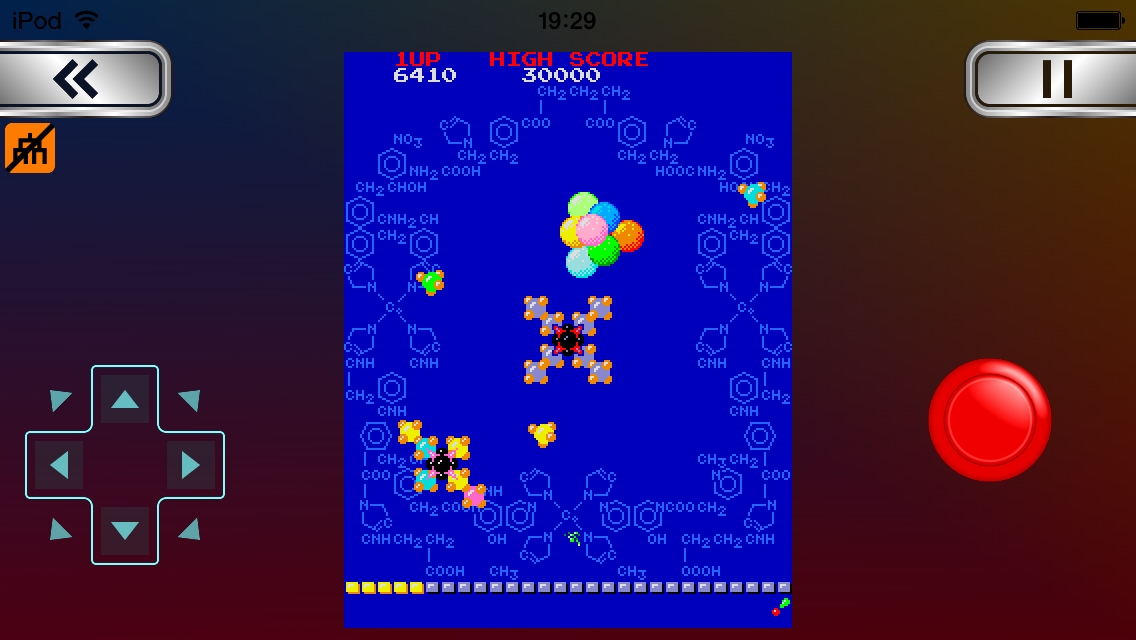
Task: Tap the down-left diagonal arrow
Action: [59, 529]
